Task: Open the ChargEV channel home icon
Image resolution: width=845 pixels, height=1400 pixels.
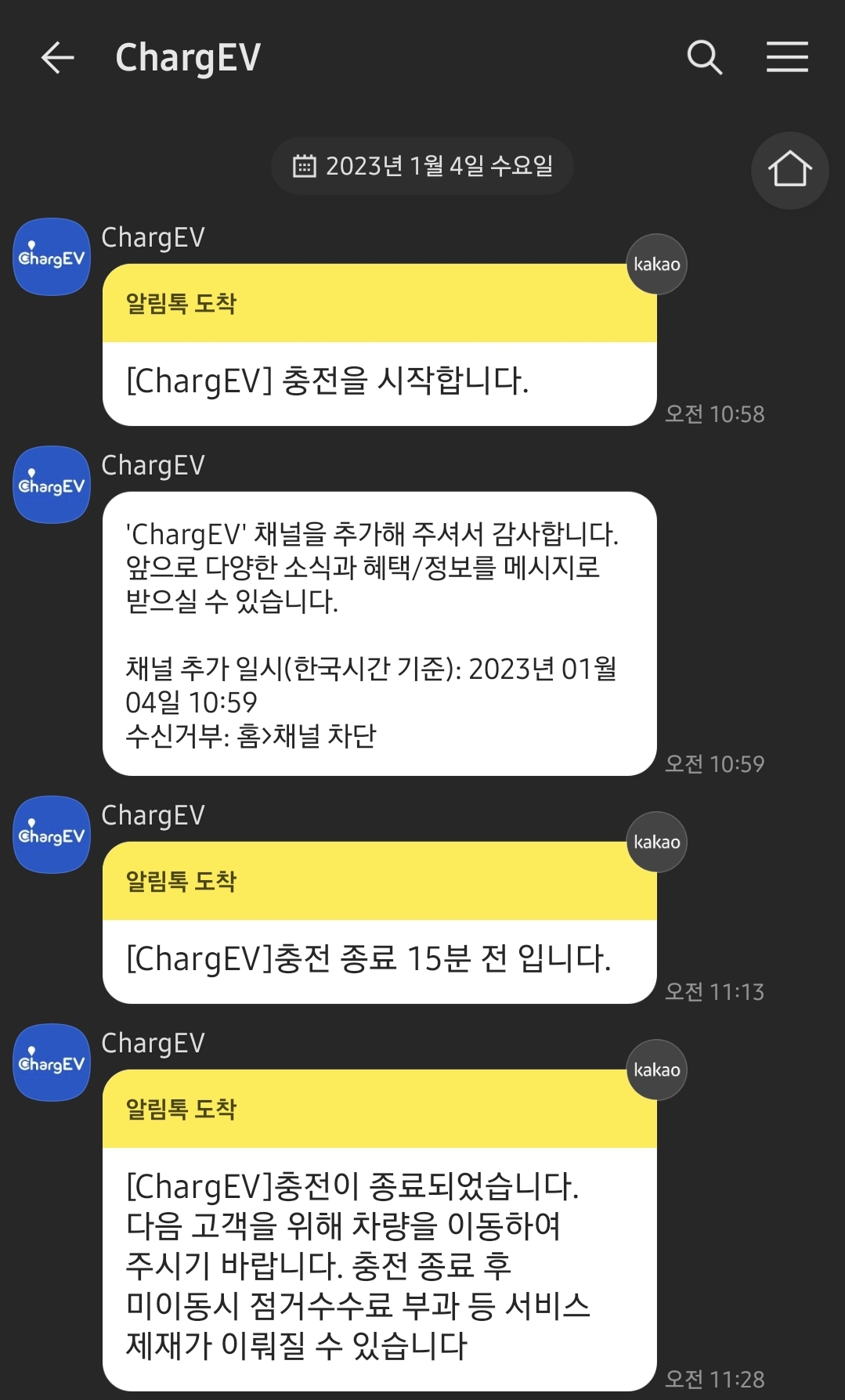Action: [789, 169]
